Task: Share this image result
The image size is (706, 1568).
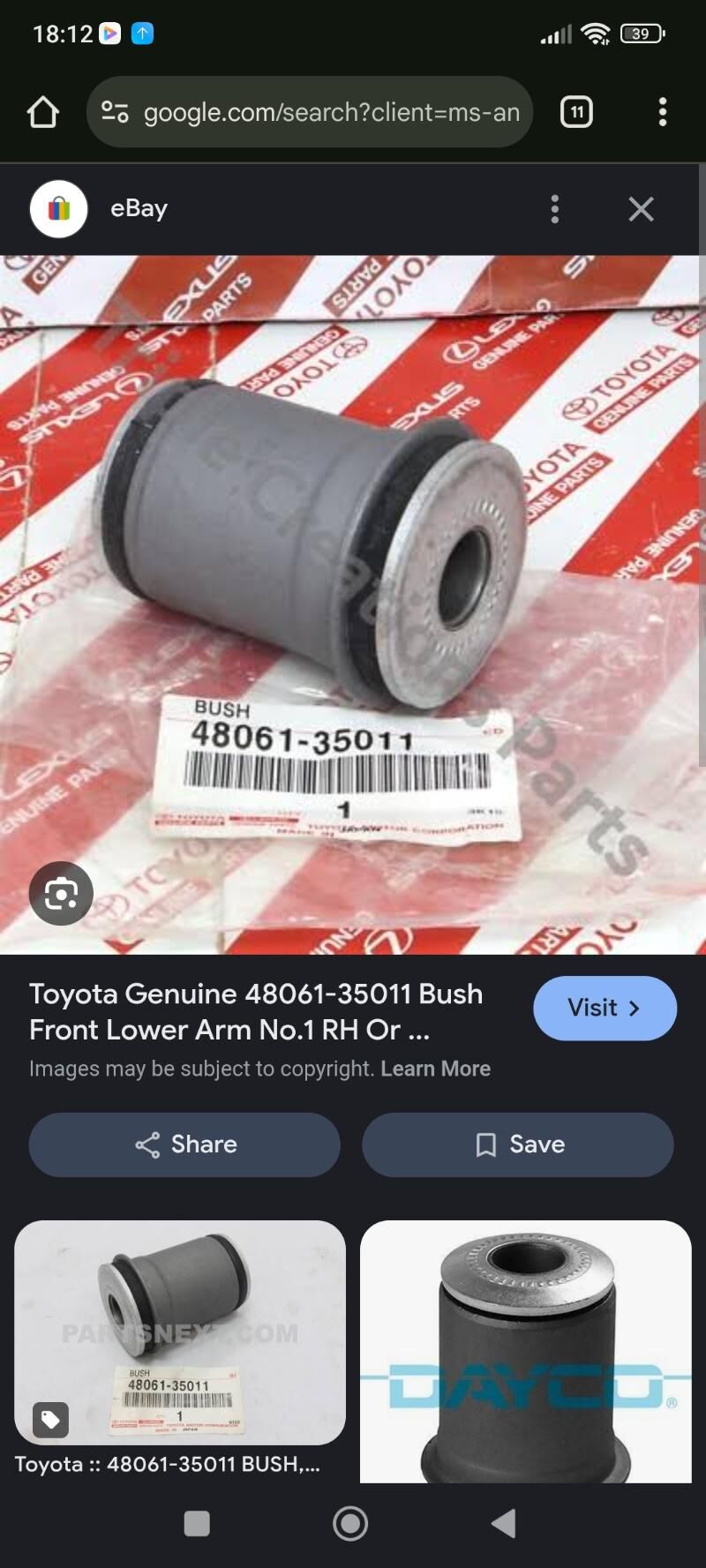Action: [184, 1144]
